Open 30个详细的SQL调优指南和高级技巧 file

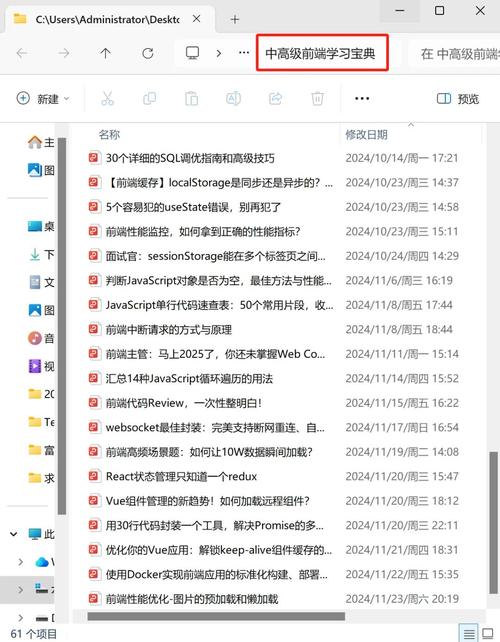point(190,158)
